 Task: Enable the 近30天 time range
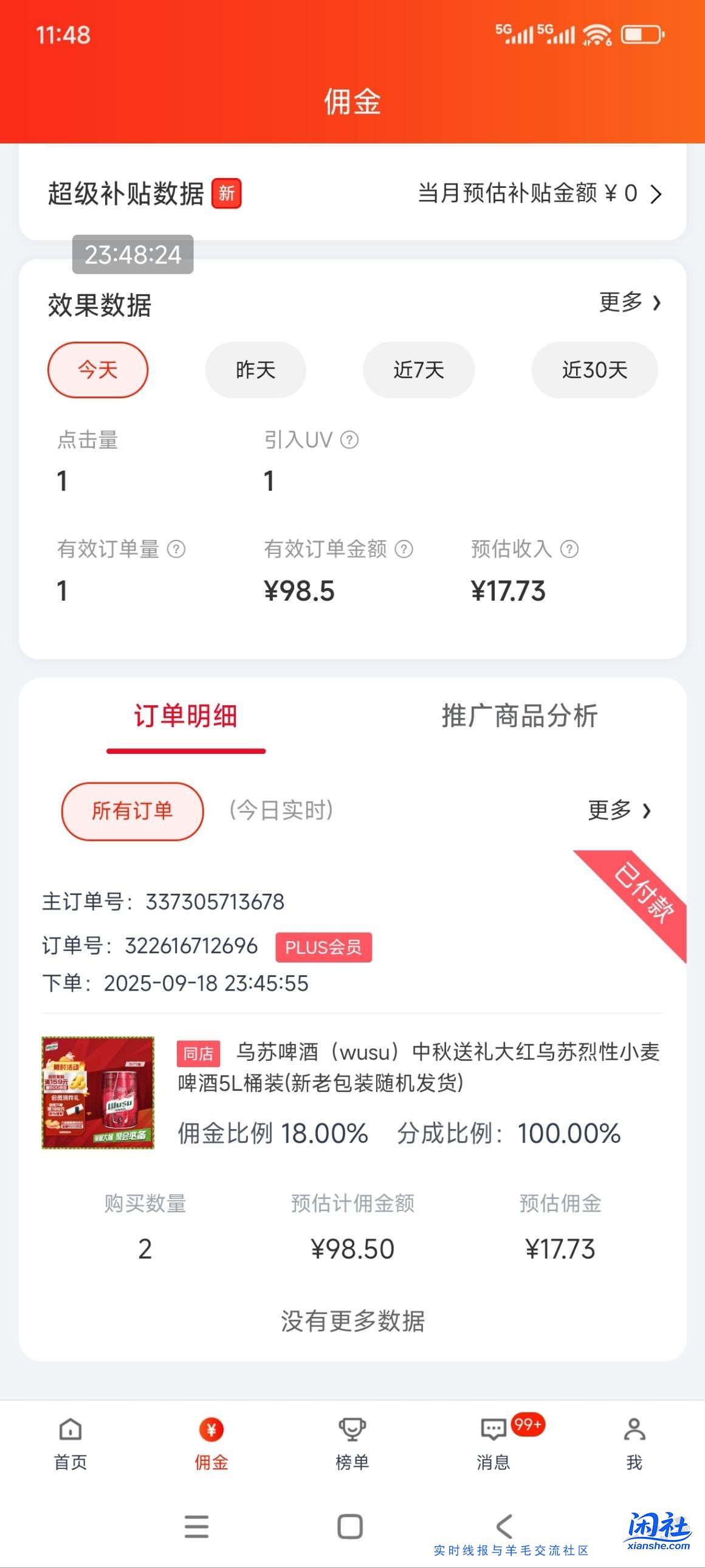pos(594,370)
